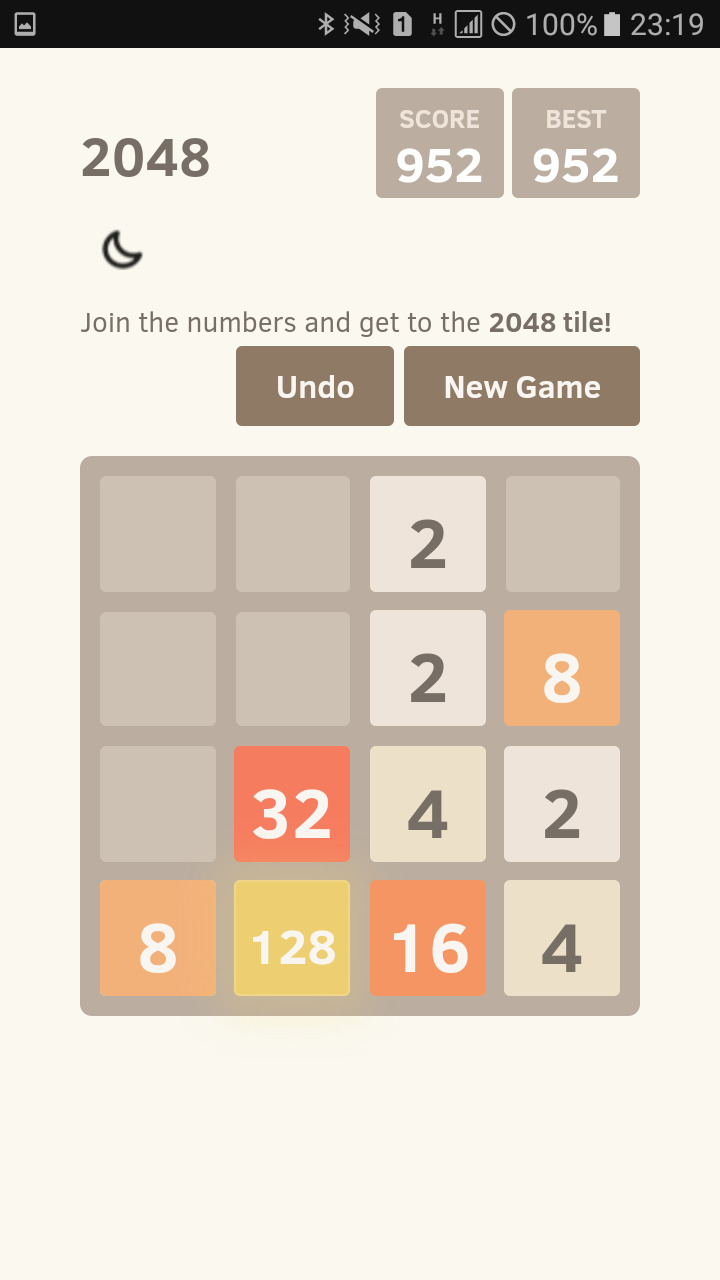Undo the last move

tap(315, 386)
